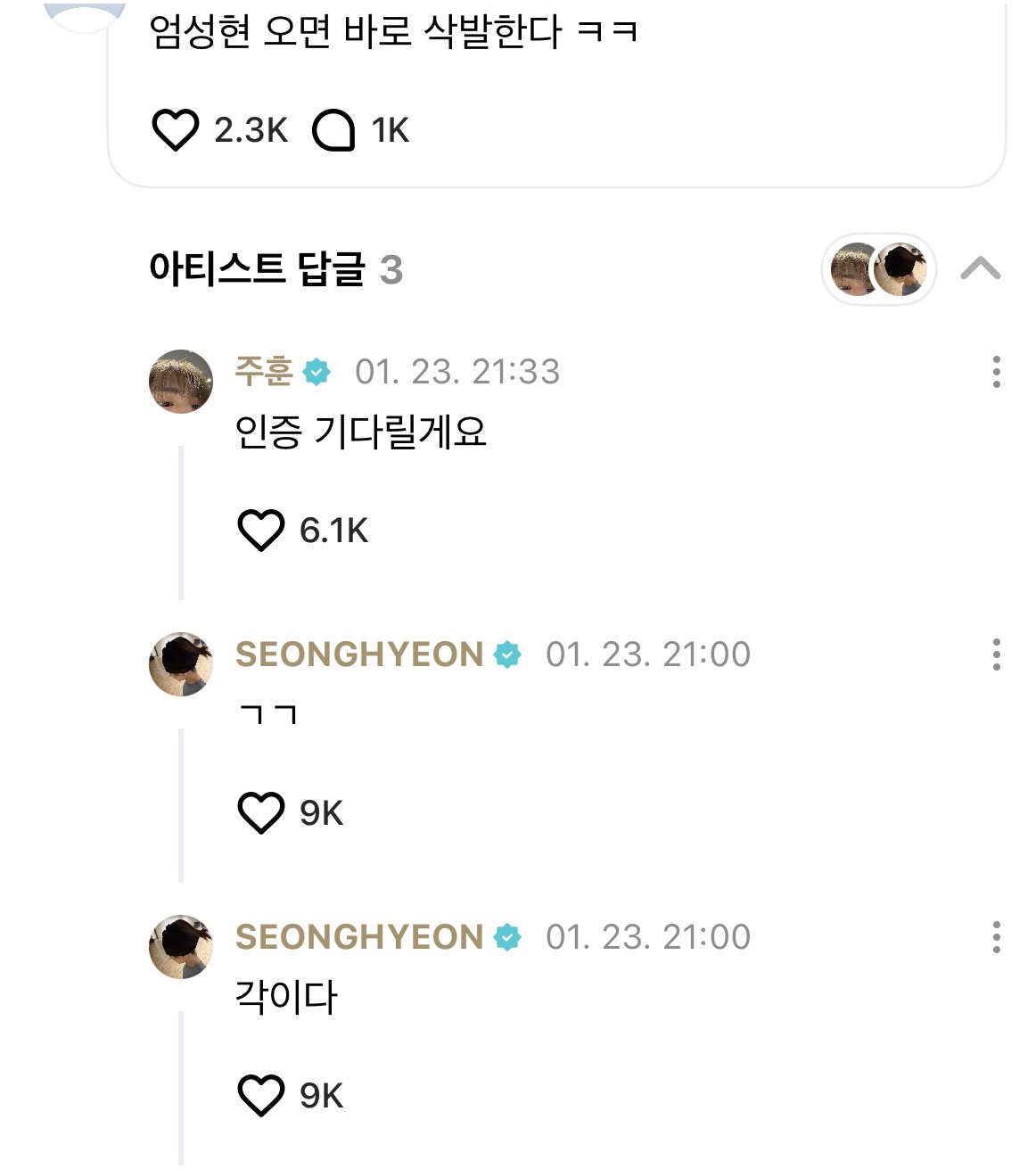
Task: Like the fan post about 엄성현
Action: [x=175, y=130]
